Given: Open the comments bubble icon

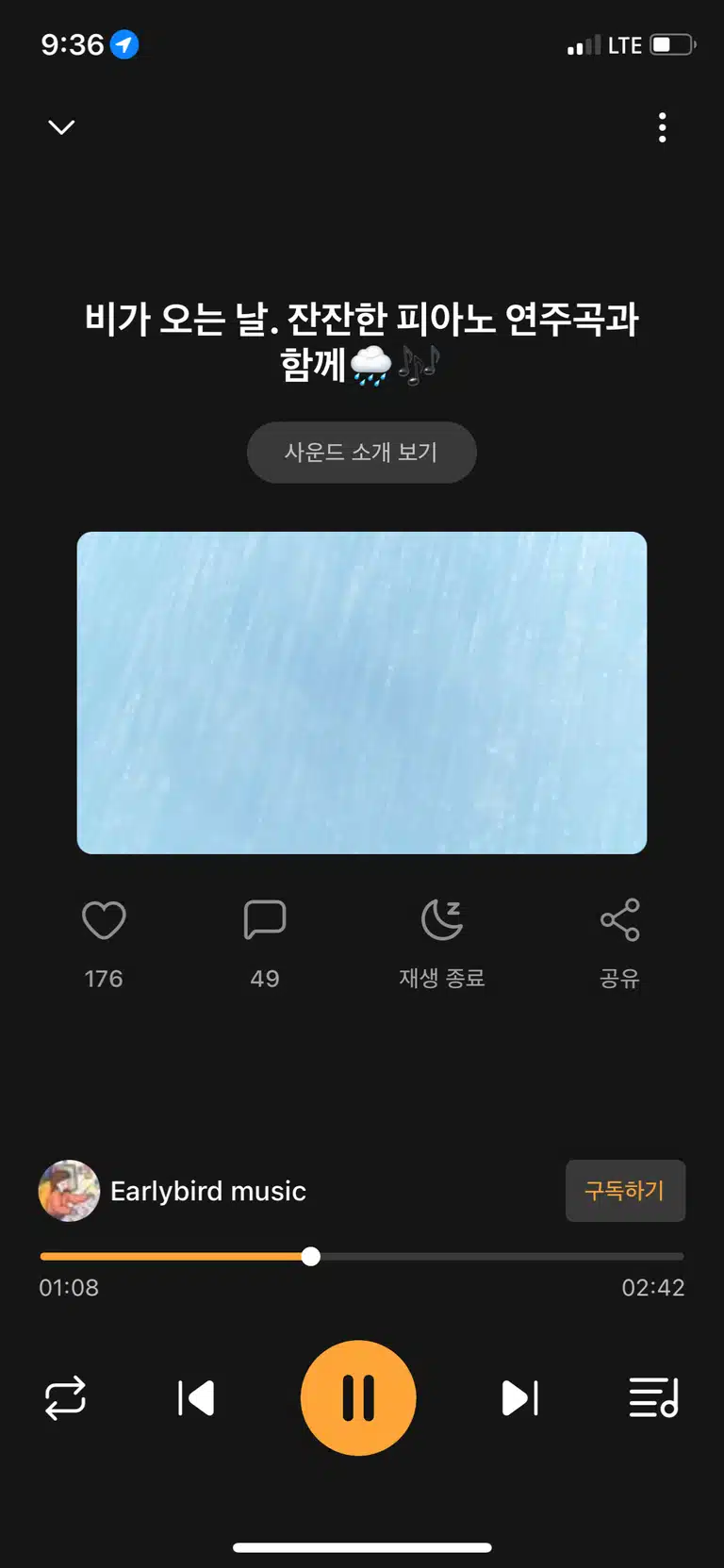Looking at the screenshot, I should [265, 920].
